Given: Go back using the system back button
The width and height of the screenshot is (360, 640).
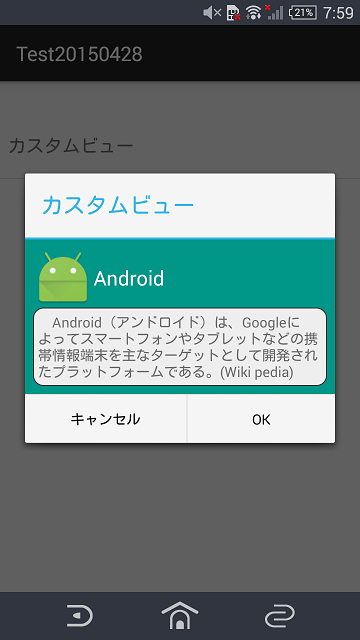Looking at the screenshot, I should 80,616.
